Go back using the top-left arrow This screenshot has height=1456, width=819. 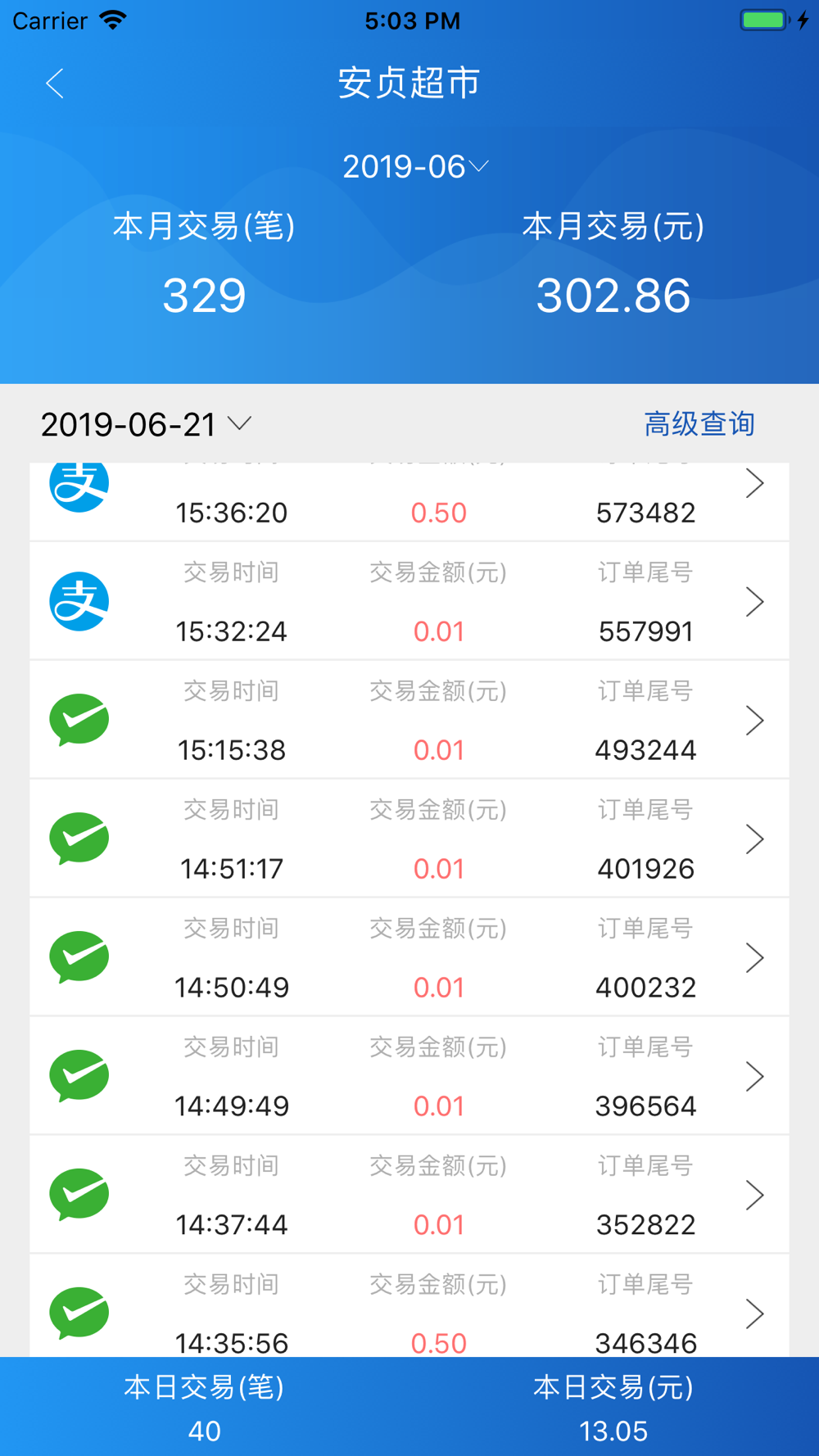[x=55, y=84]
